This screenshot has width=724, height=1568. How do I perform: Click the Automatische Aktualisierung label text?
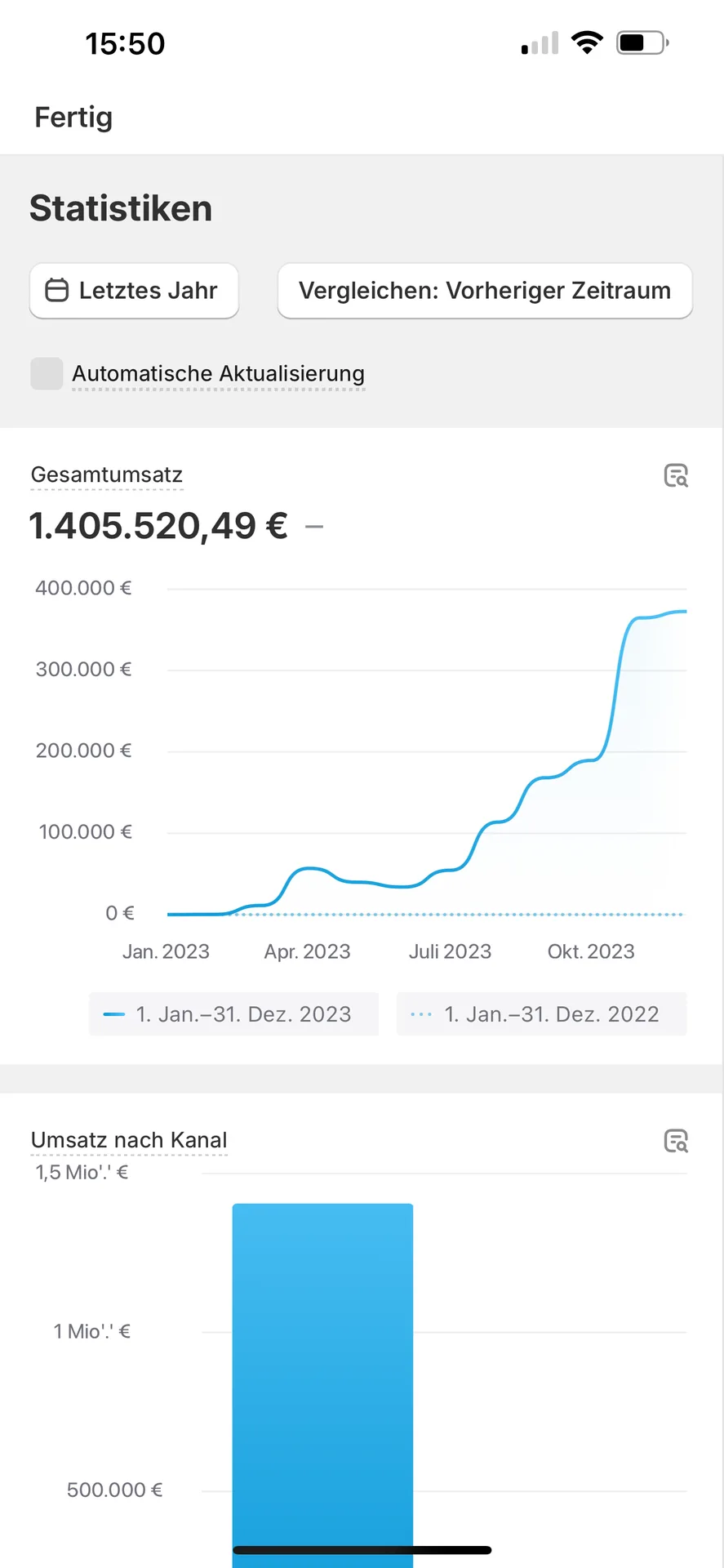(x=218, y=373)
